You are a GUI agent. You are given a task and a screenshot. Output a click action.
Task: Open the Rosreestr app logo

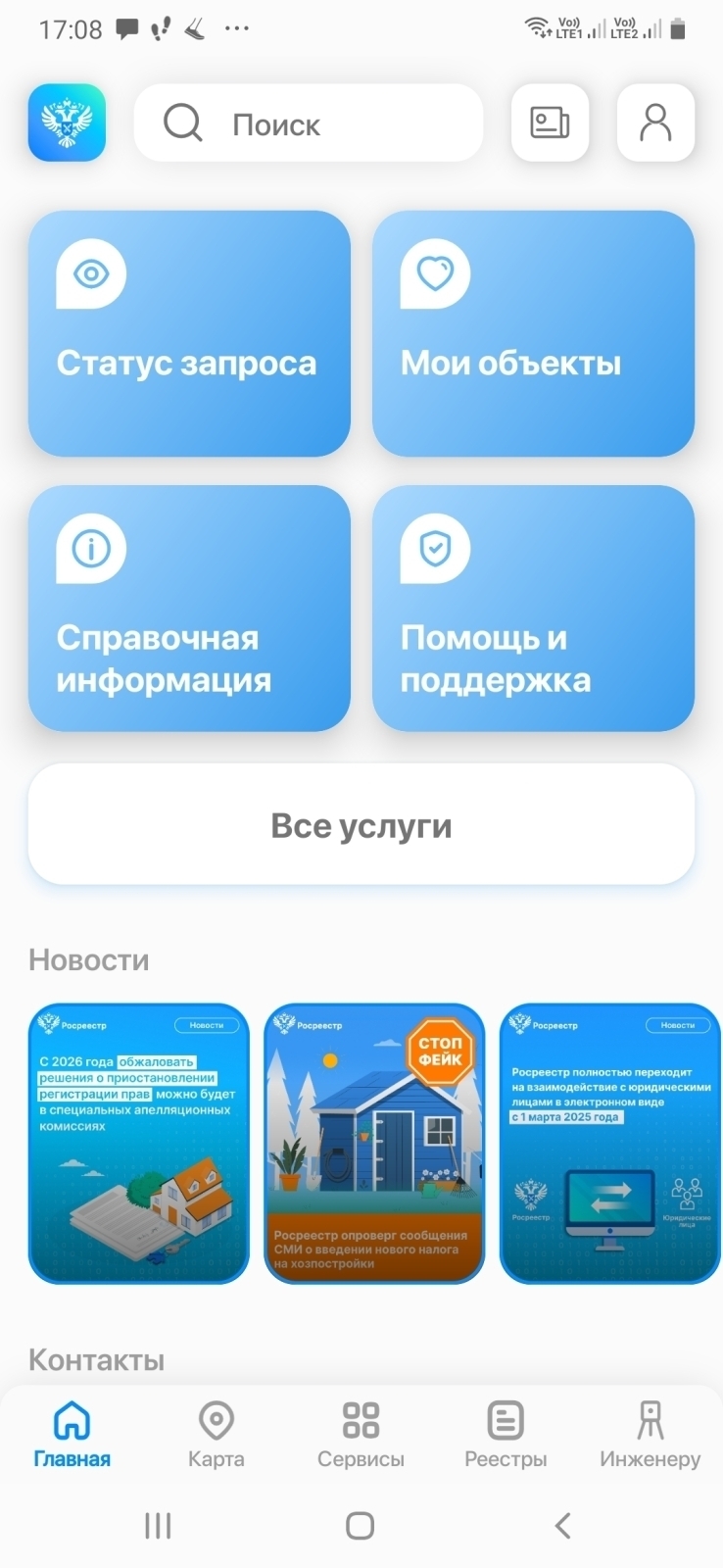point(66,122)
